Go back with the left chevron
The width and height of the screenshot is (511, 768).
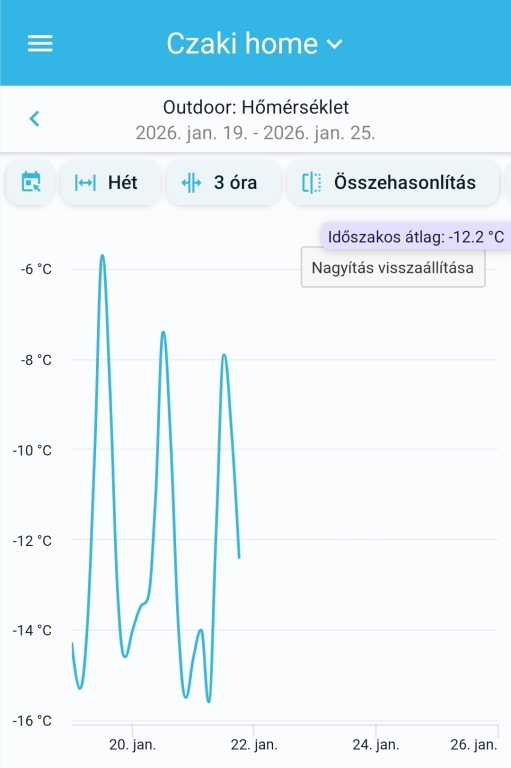[34, 119]
